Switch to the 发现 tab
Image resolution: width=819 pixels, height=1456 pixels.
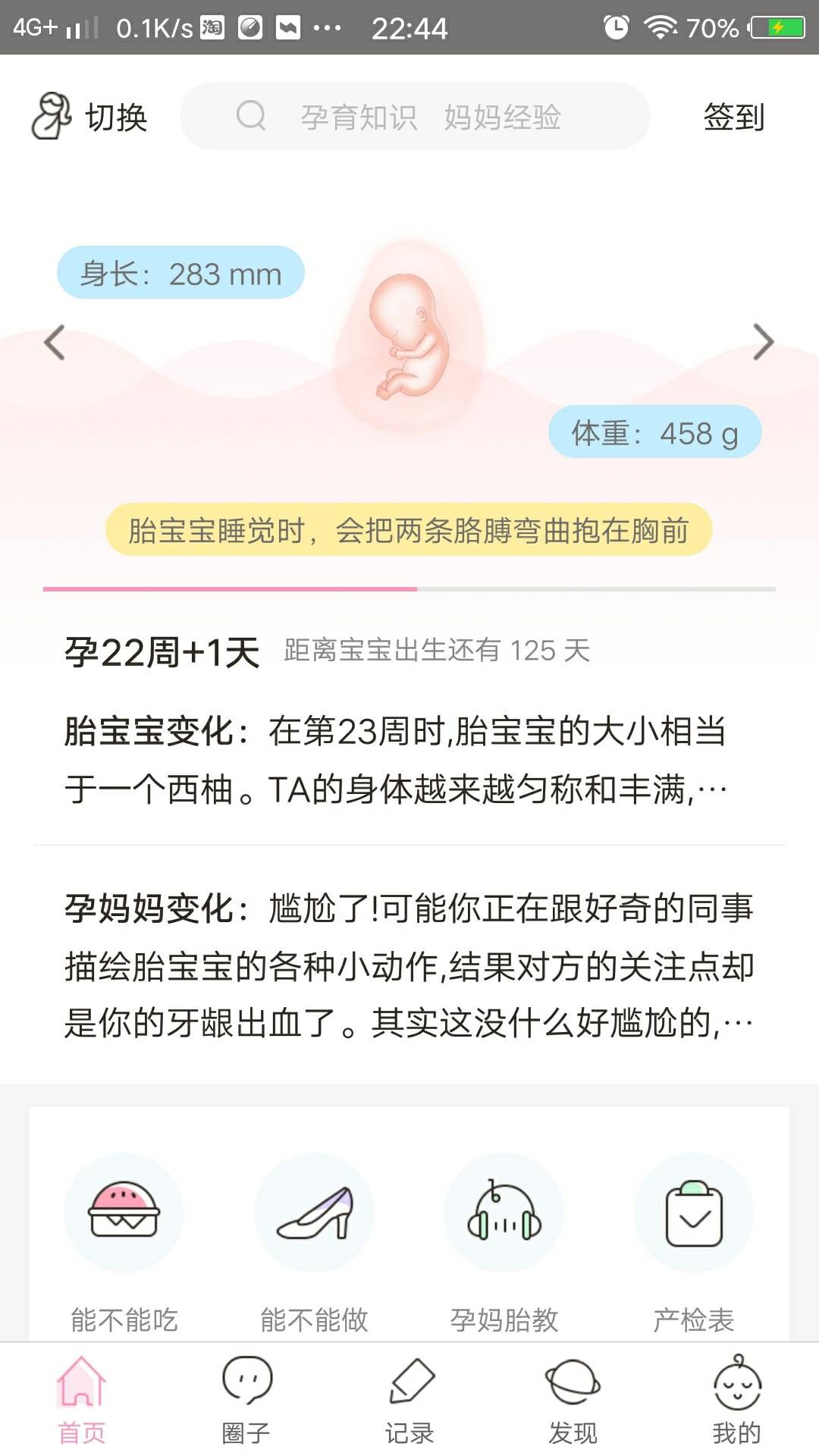pos(573,1400)
